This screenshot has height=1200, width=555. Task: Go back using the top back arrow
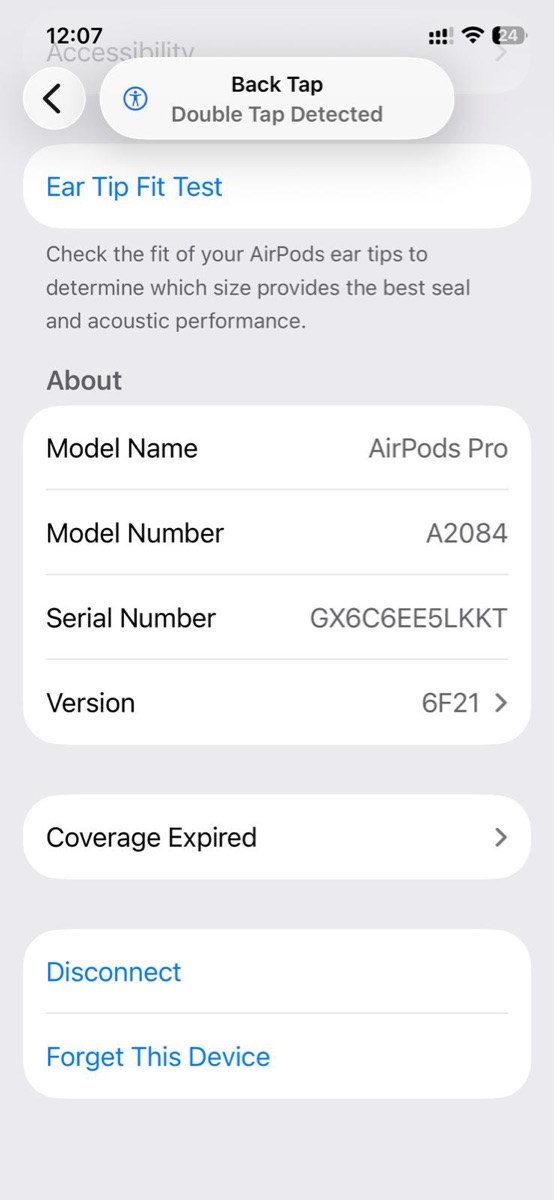click(x=53, y=98)
